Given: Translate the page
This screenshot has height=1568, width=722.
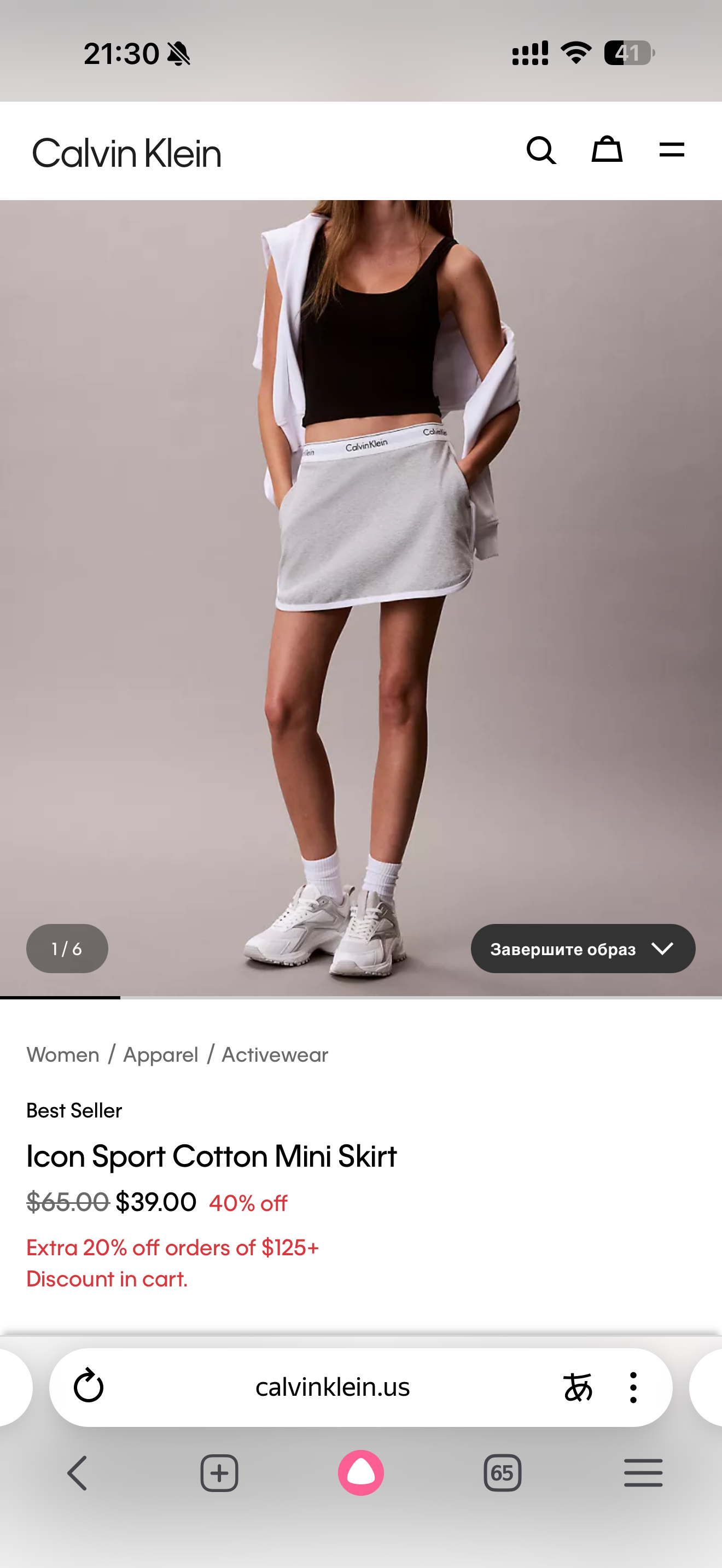Looking at the screenshot, I should click(577, 1387).
